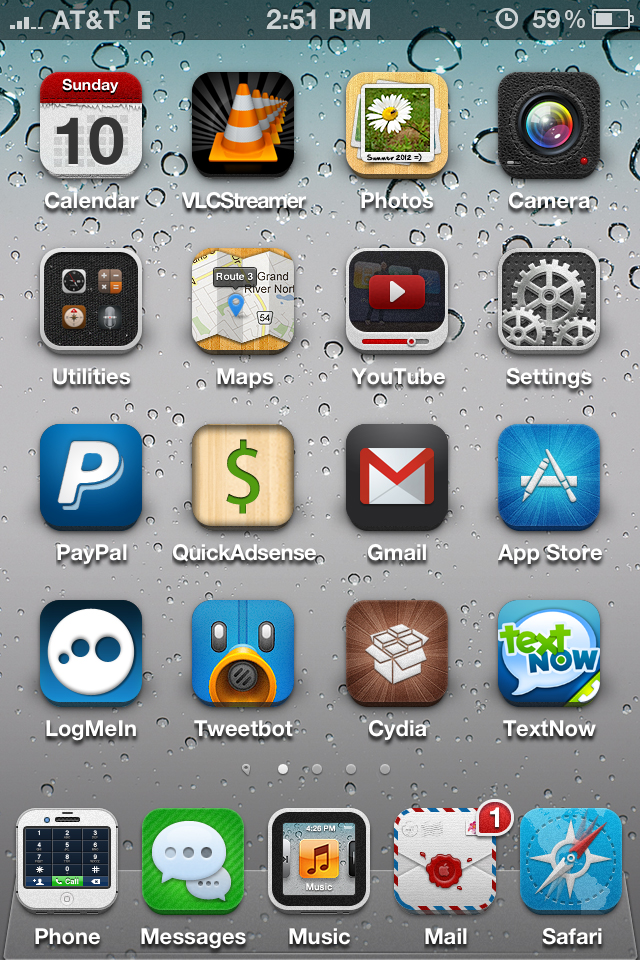Launch QuickAdsense
Image resolution: width=640 pixels, height=960 pixels.
pos(243,476)
